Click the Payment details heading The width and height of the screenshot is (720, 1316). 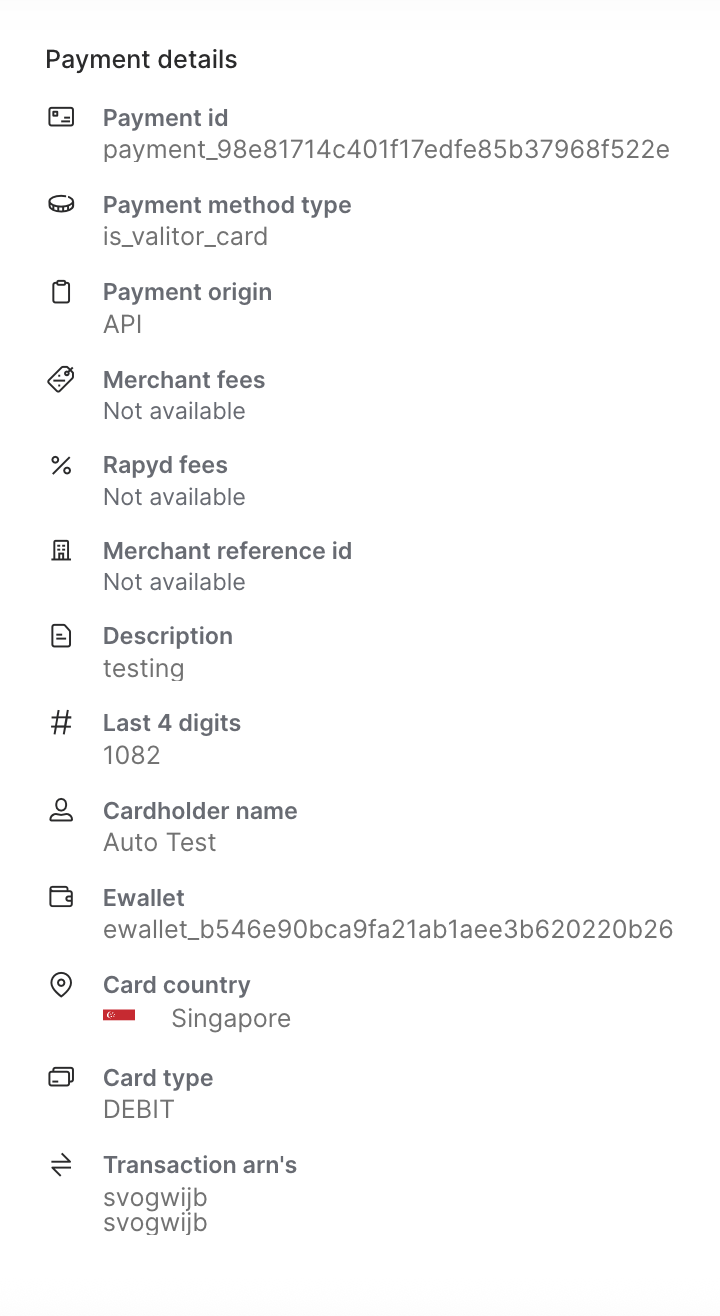point(141,59)
